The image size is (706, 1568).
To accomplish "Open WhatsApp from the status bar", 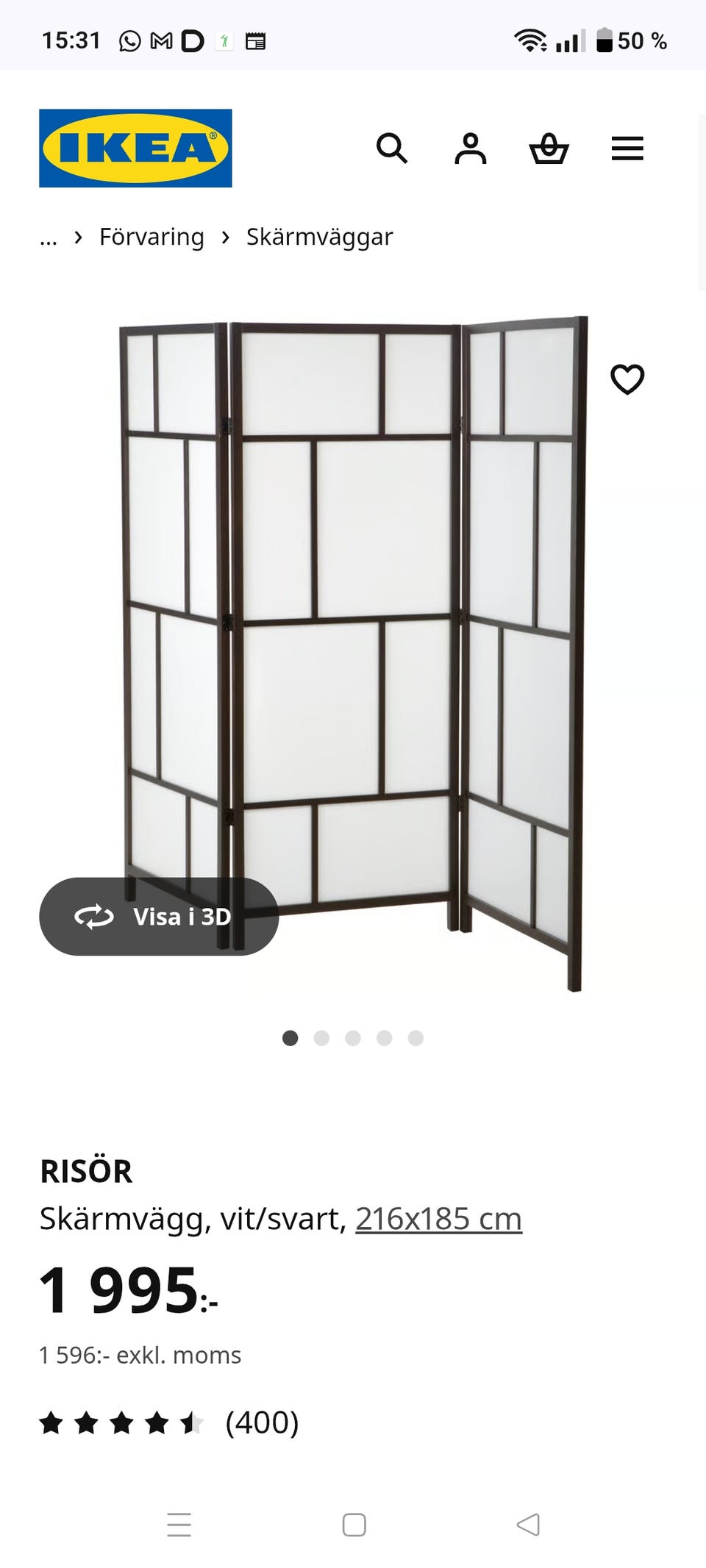I will click(x=129, y=40).
